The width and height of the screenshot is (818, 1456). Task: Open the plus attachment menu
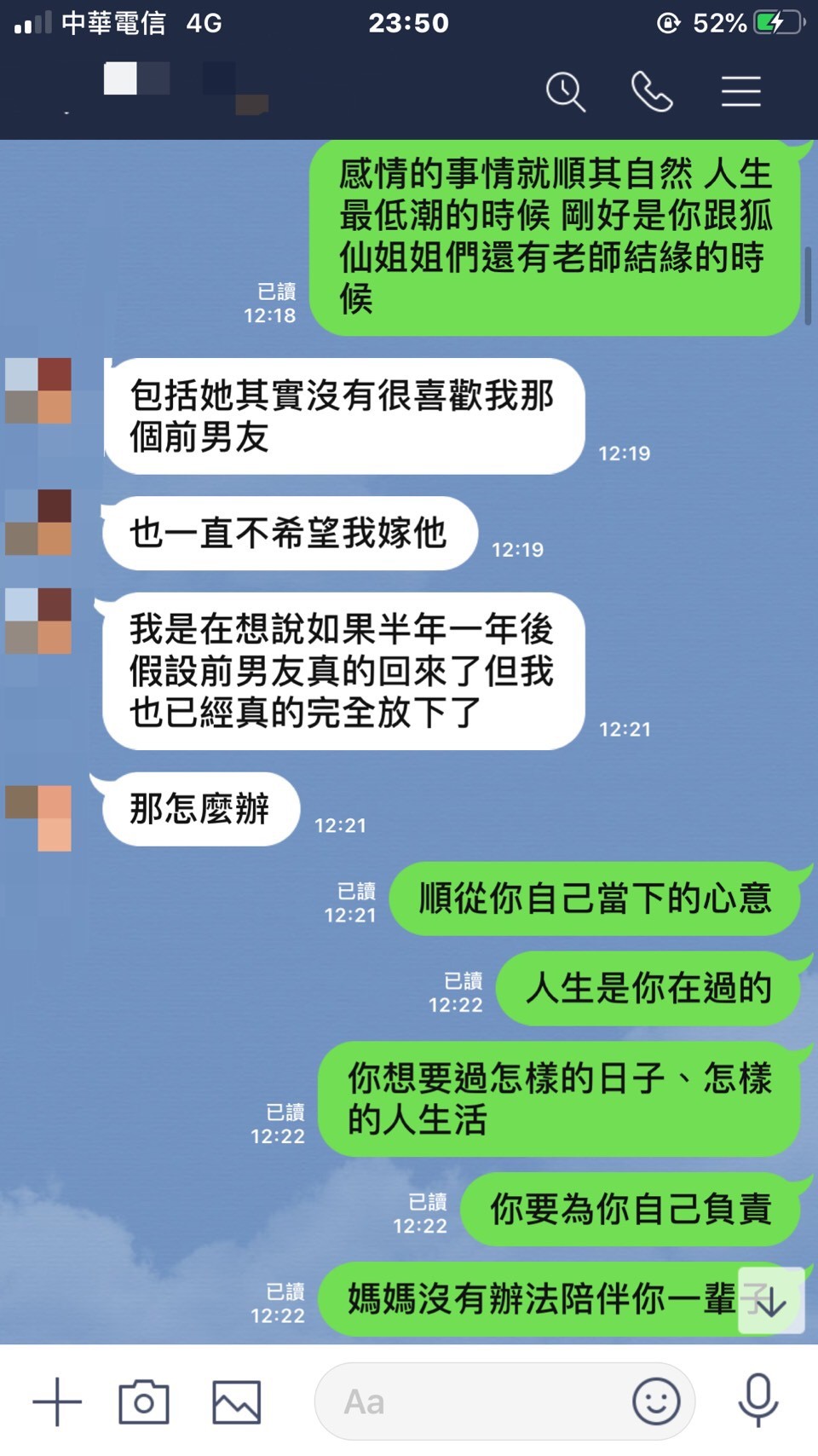coord(57,1401)
